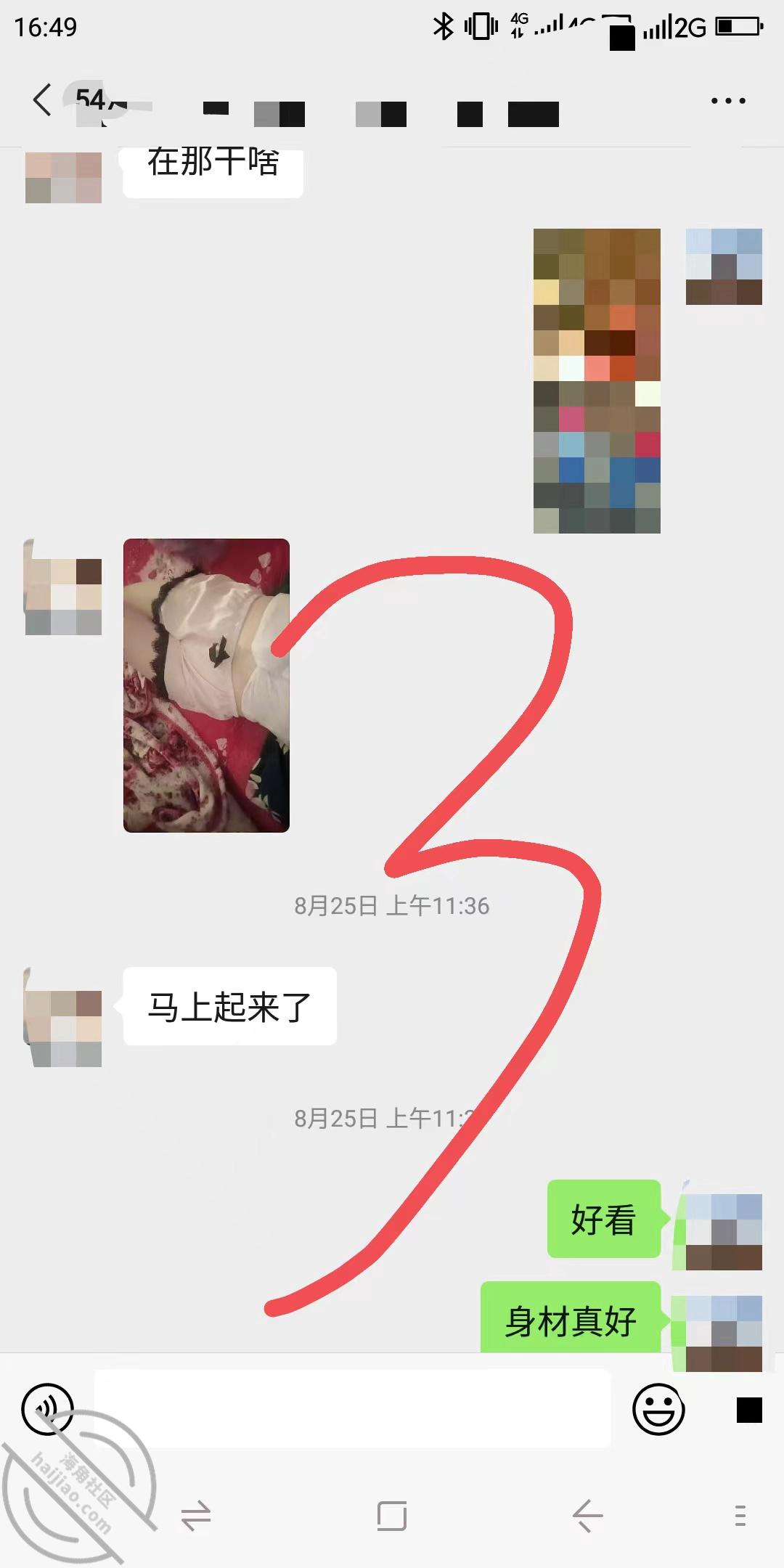Image resolution: width=784 pixels, height=1568 pixels.
Task: Open the sent pixelated picture message
Action: click(x=597, y=381)
